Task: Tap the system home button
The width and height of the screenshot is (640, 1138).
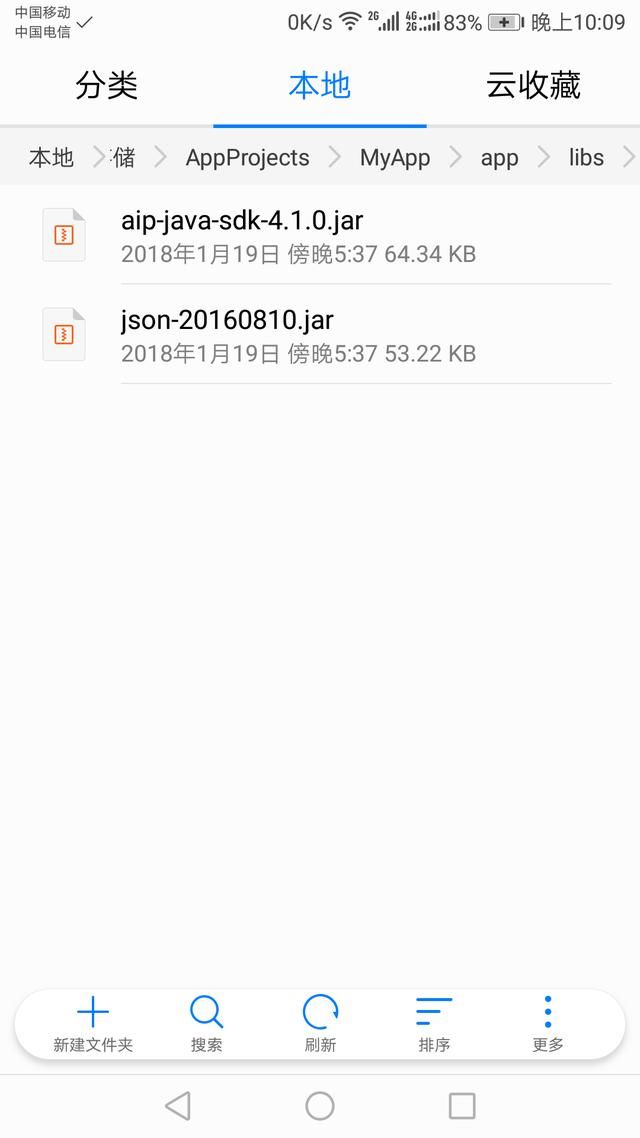Action: (x=320, y=1106)
